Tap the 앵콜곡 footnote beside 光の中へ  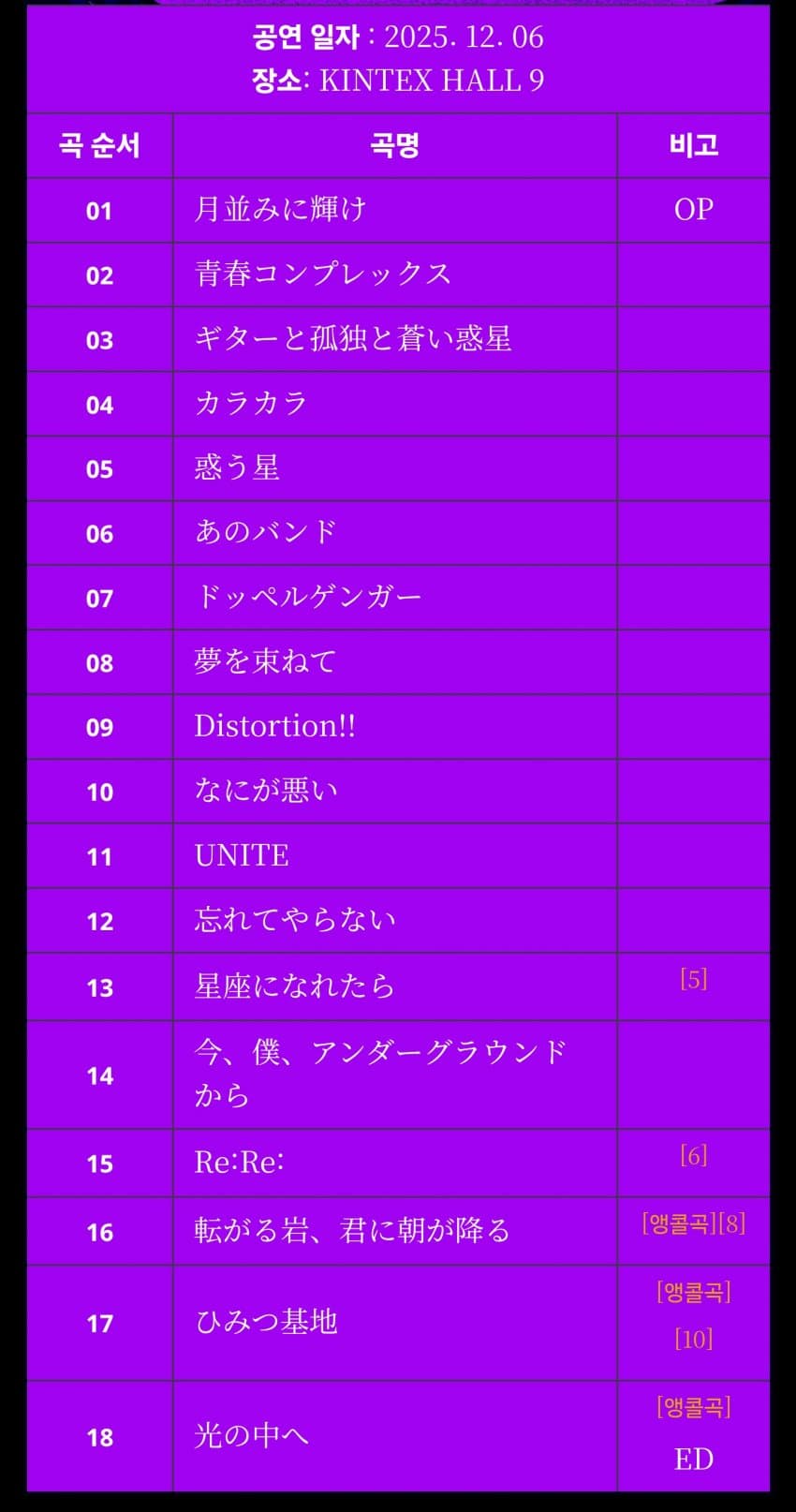[x=693, y=1407]
